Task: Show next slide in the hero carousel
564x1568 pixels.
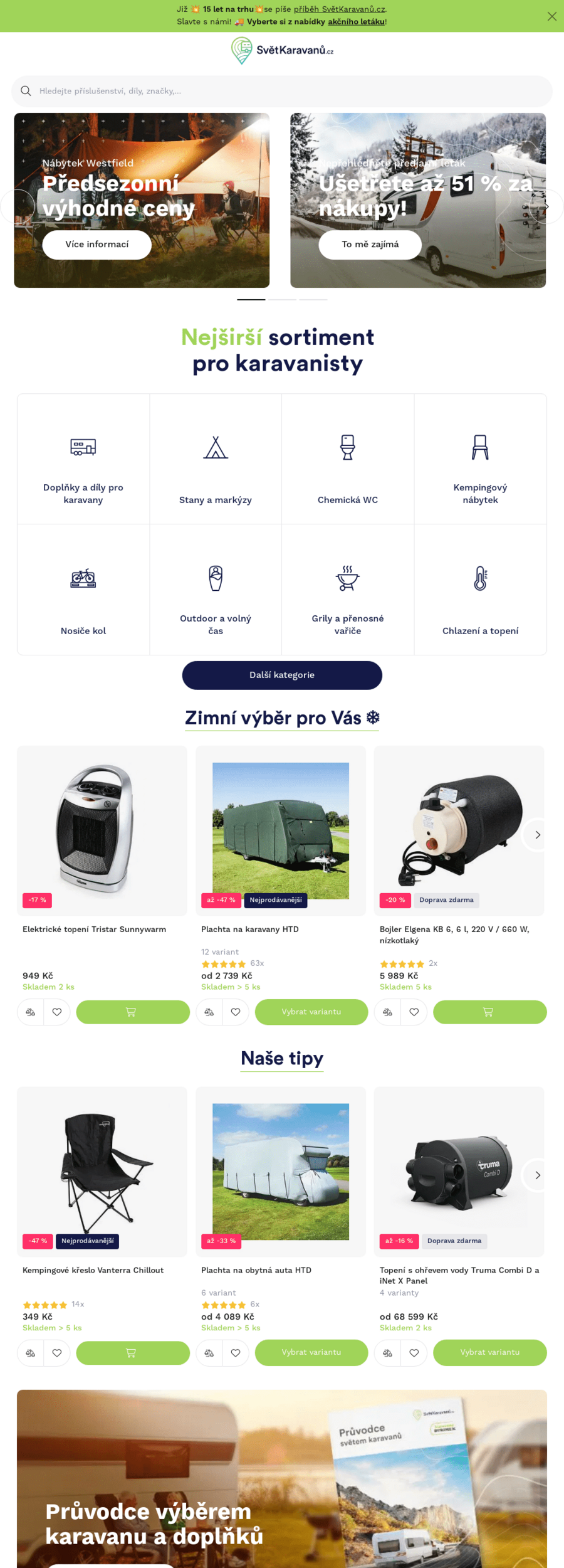Action: point(546,206)
